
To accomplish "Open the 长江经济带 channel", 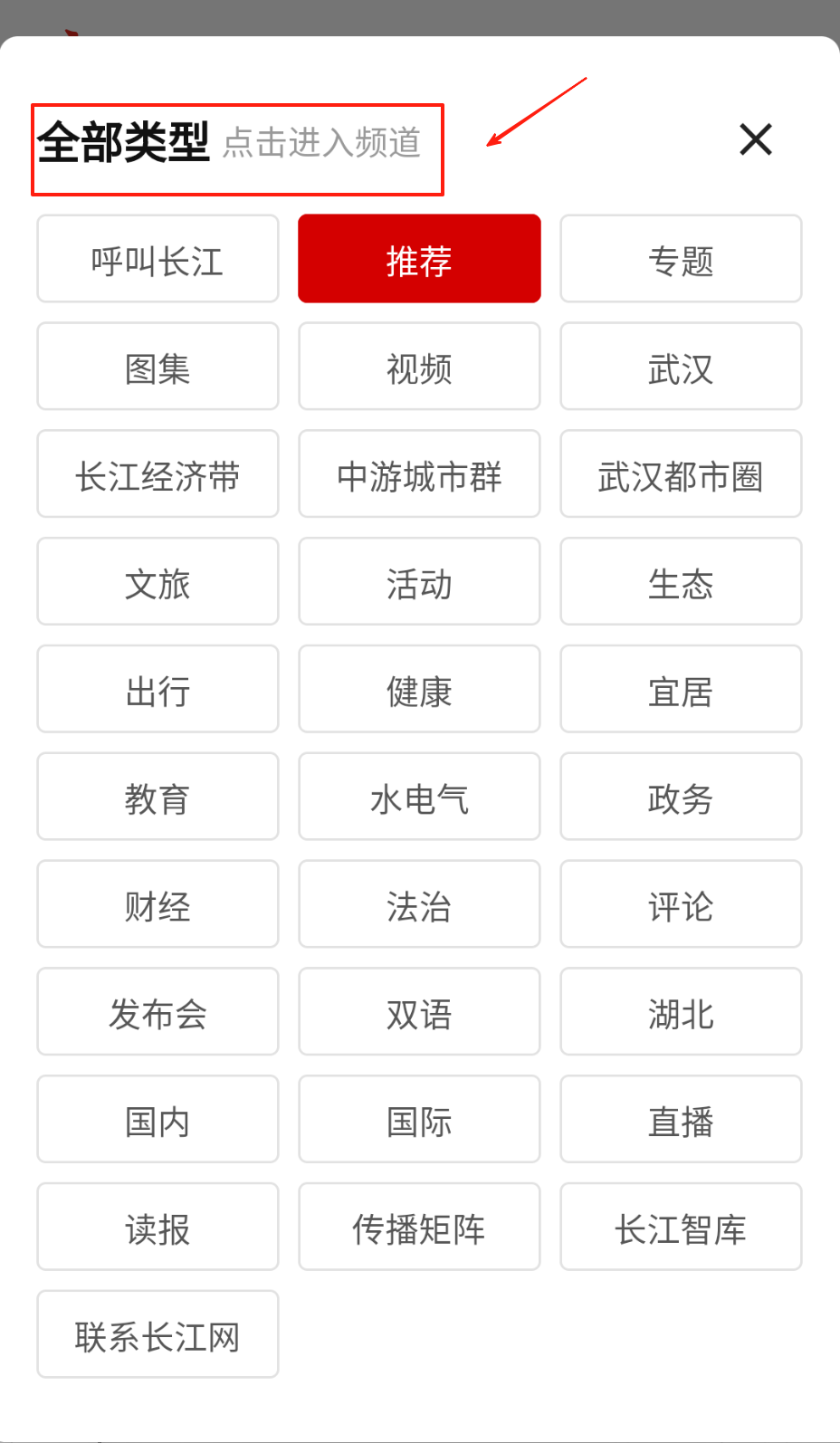I will [x=157, y=475].
